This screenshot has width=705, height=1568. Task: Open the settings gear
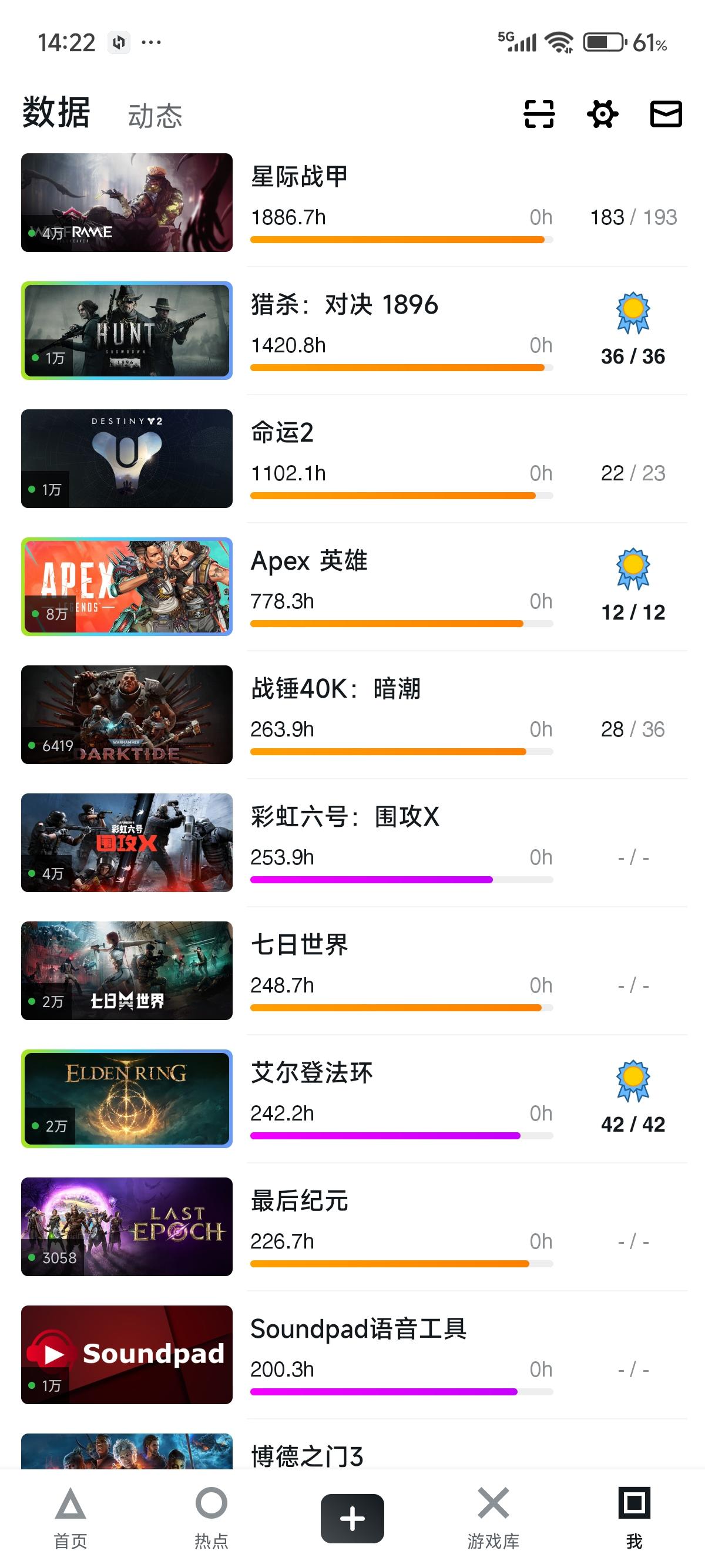pos(602,114)
